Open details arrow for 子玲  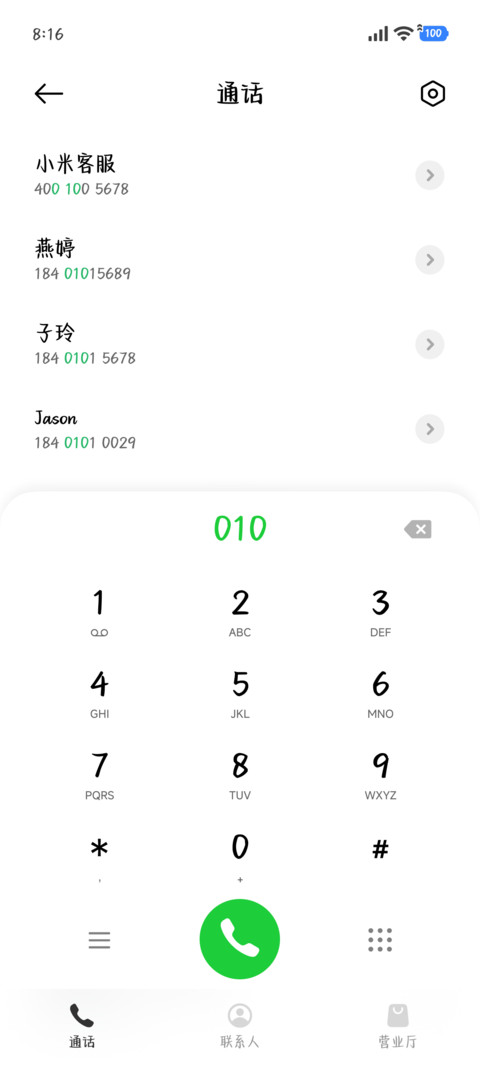click(430, 344)
